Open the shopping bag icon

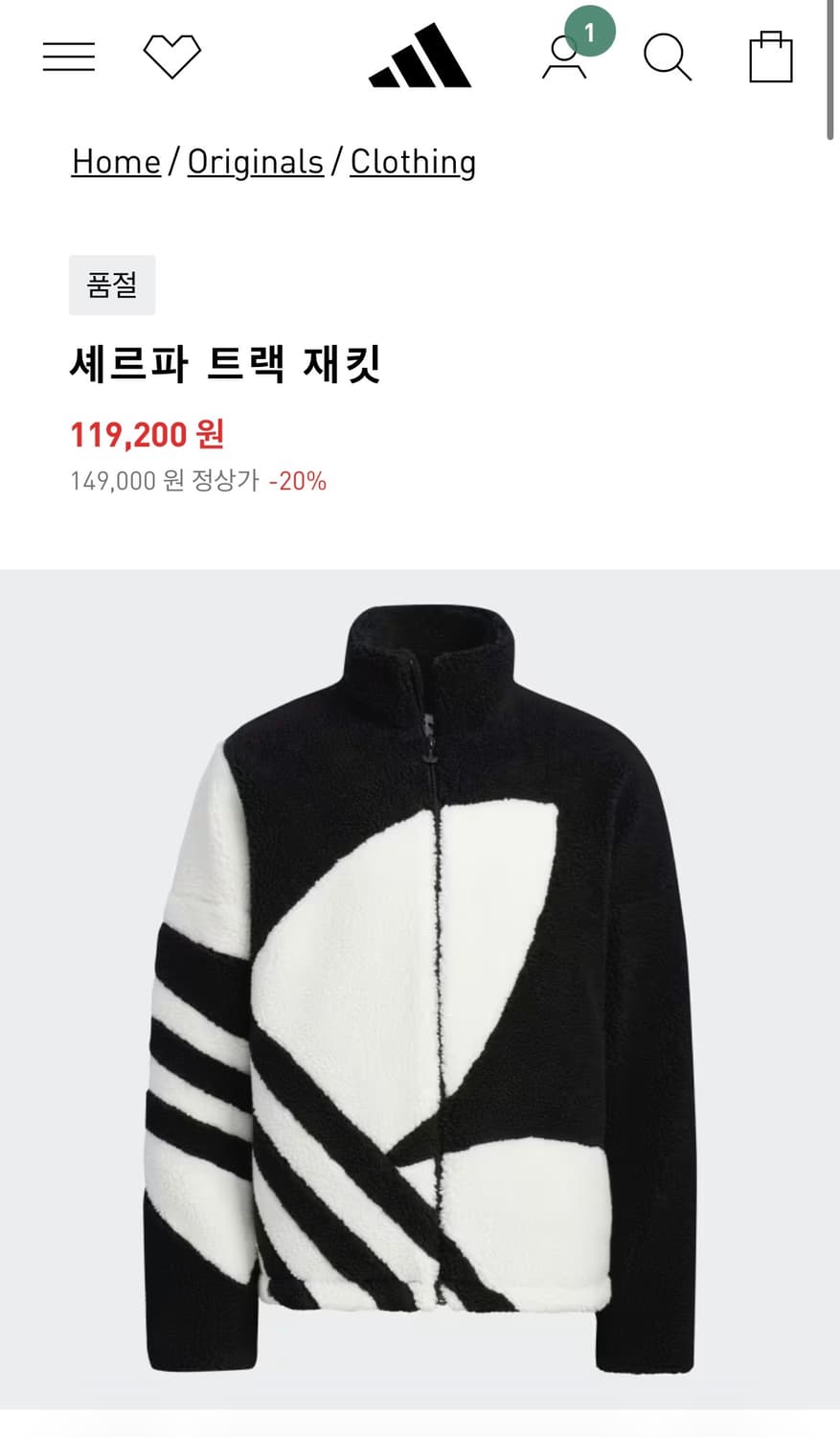pos(772,57)
